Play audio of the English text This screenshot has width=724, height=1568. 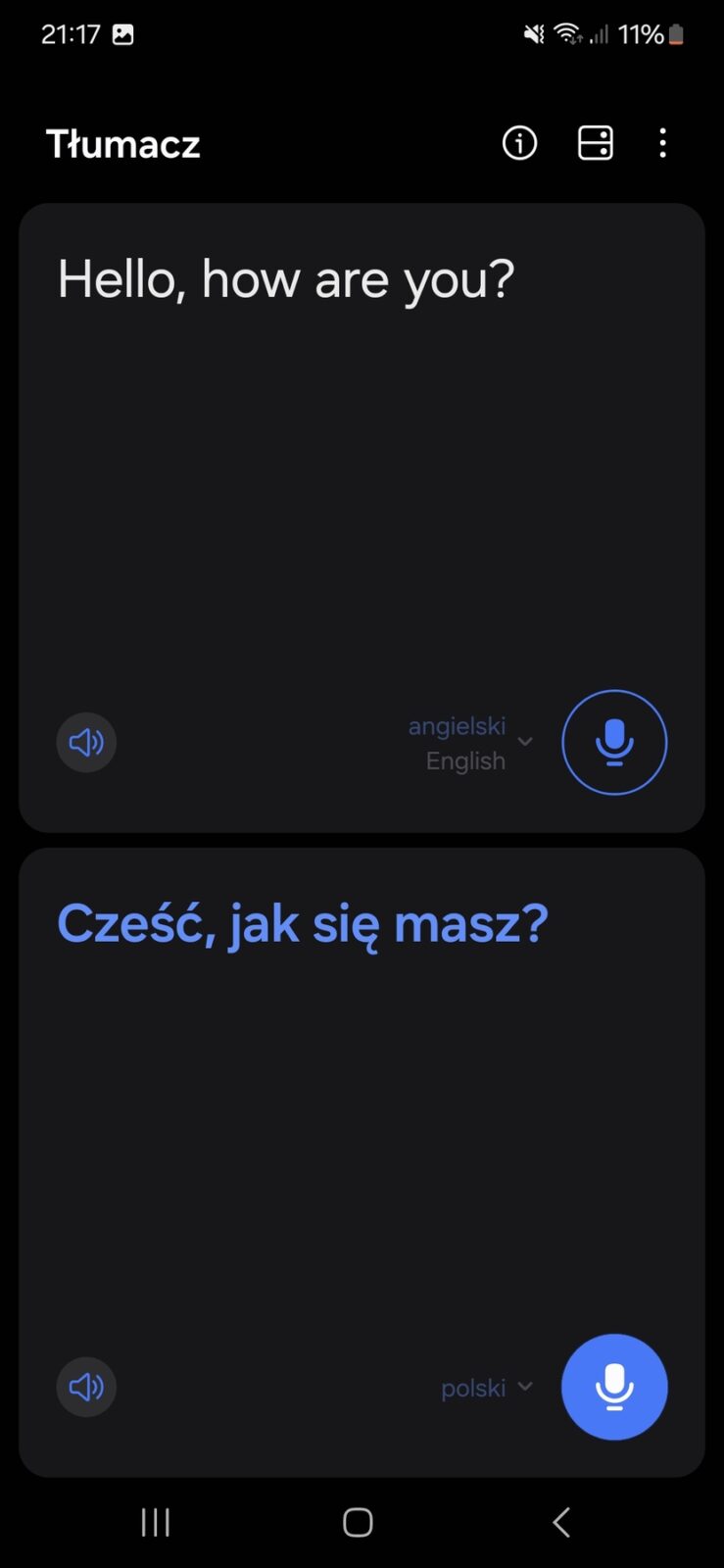pos(86,743)
